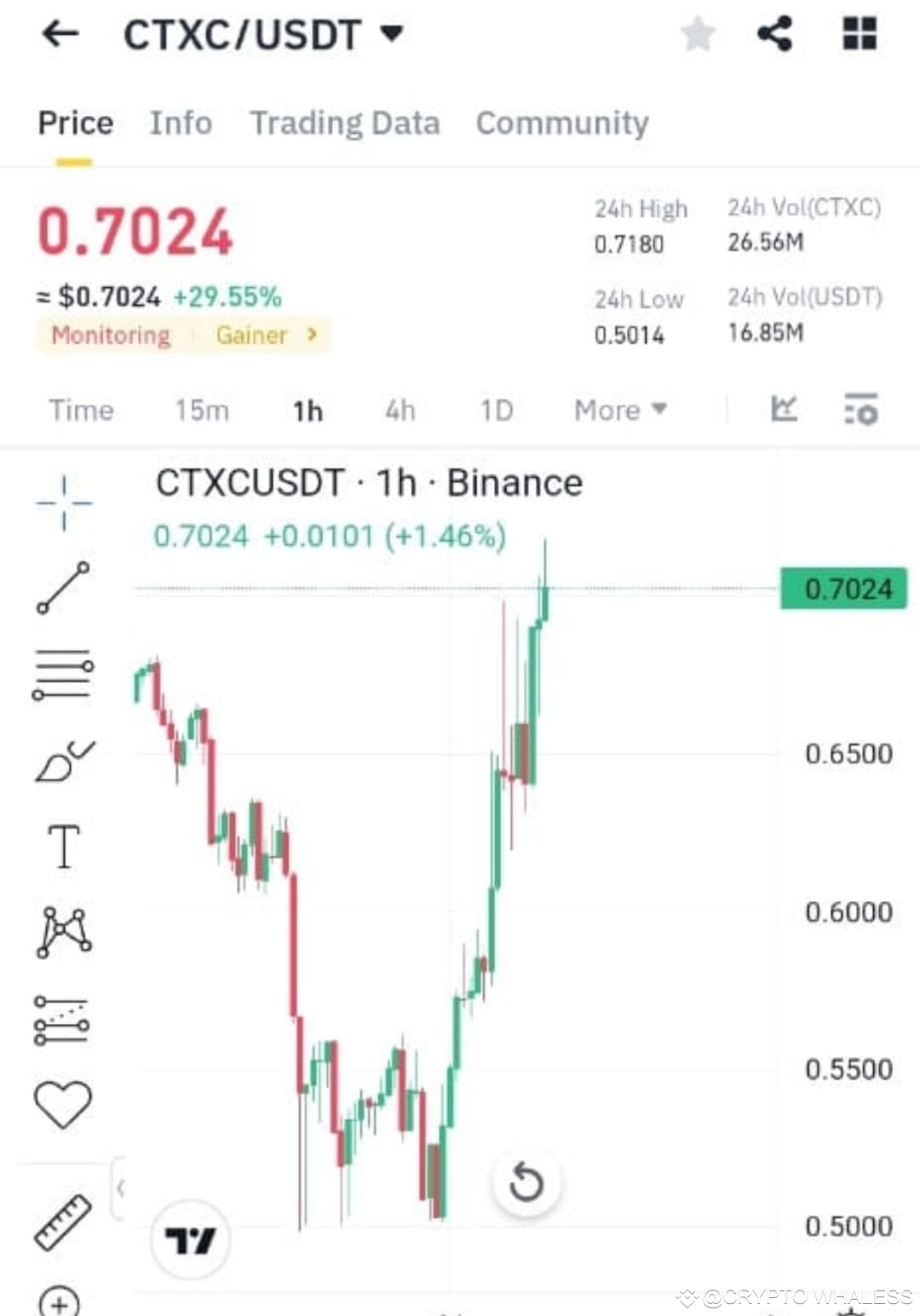Select the 4h timeframe
920x1316 pixels.
[x=400, y=411]
